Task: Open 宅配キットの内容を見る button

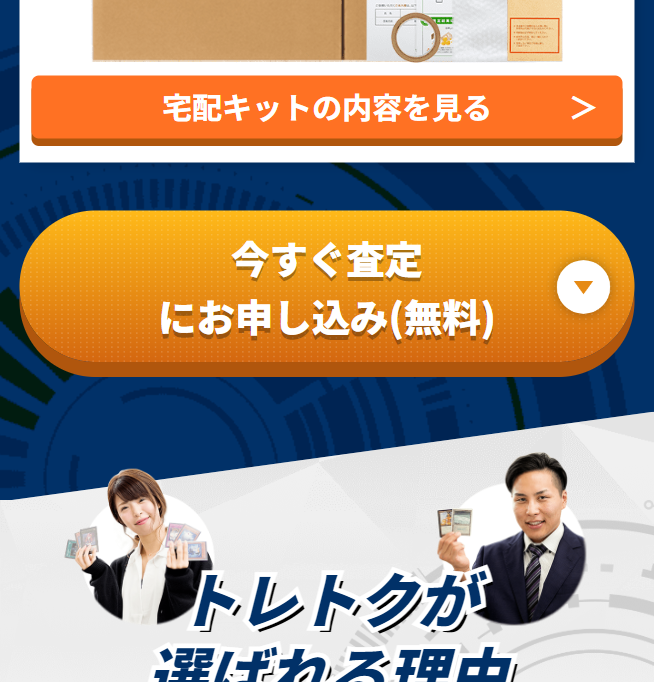Action: [x=327, y=108]
